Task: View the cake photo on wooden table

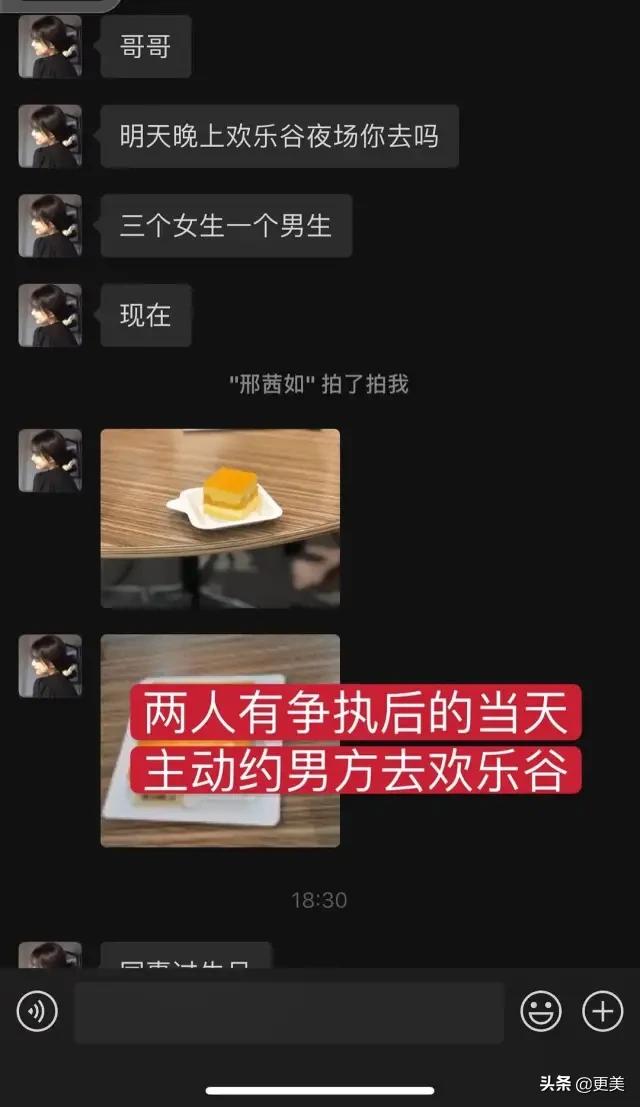Action: pyautogui.click(x=220, y=518)
